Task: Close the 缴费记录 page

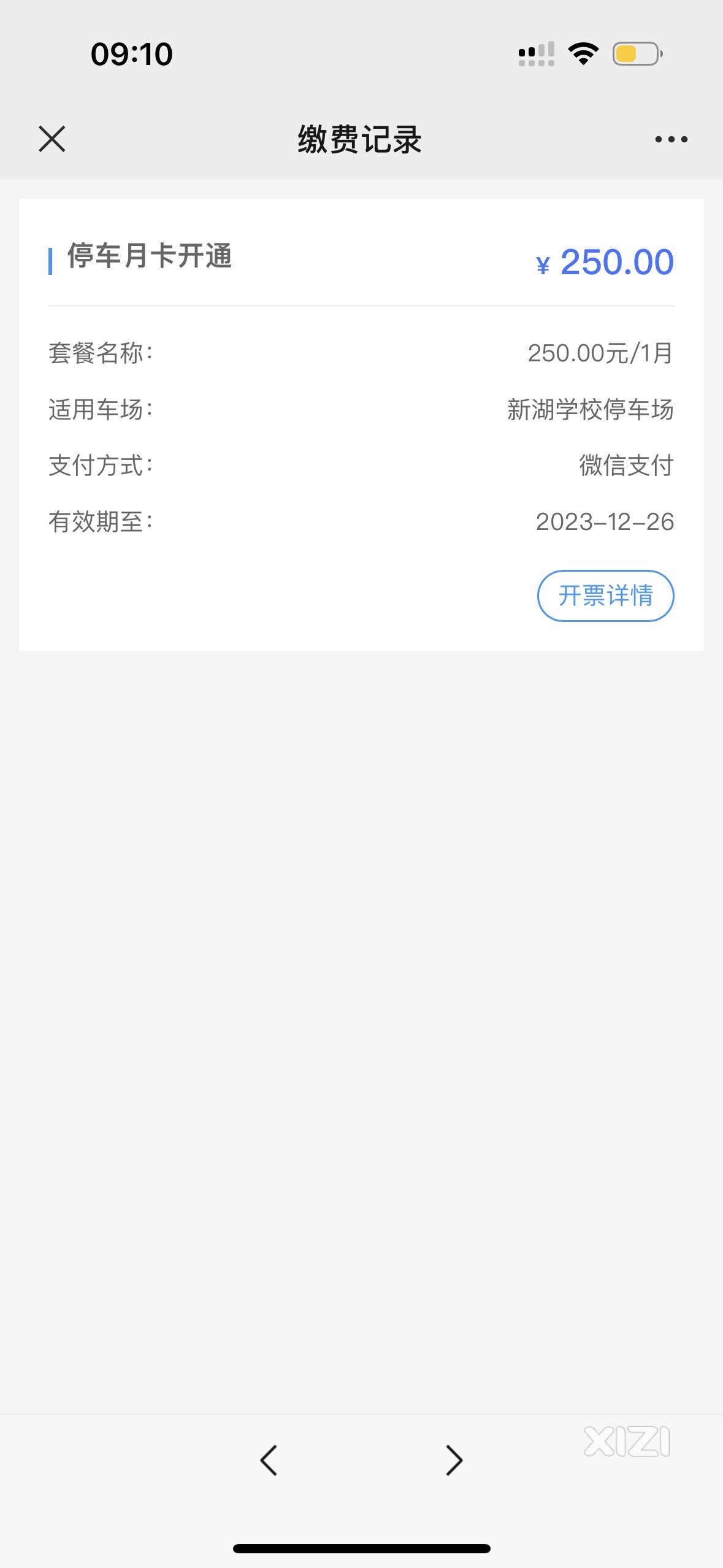Action: (x=52, y=139)
